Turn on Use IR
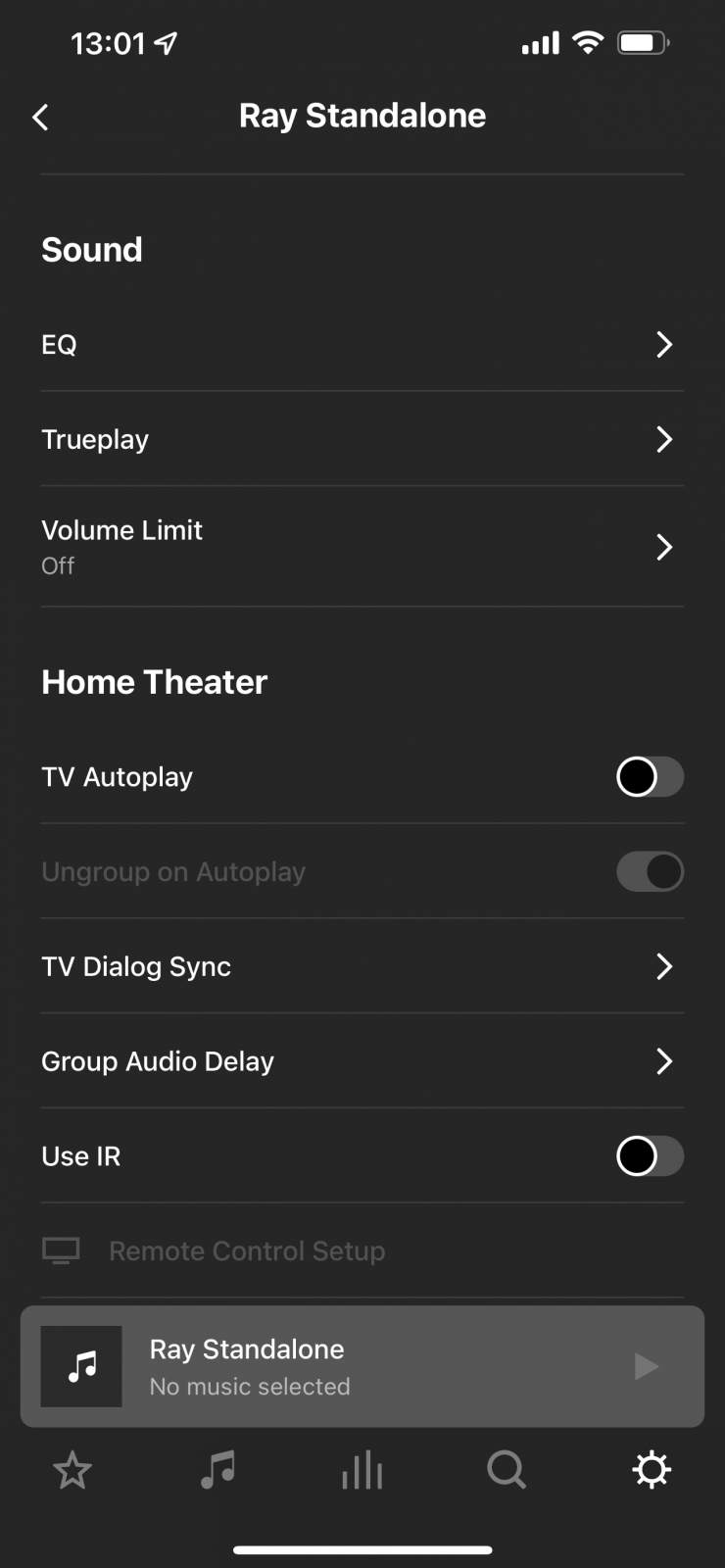This screenshot has height=1568, width=725. [650, 1156]
